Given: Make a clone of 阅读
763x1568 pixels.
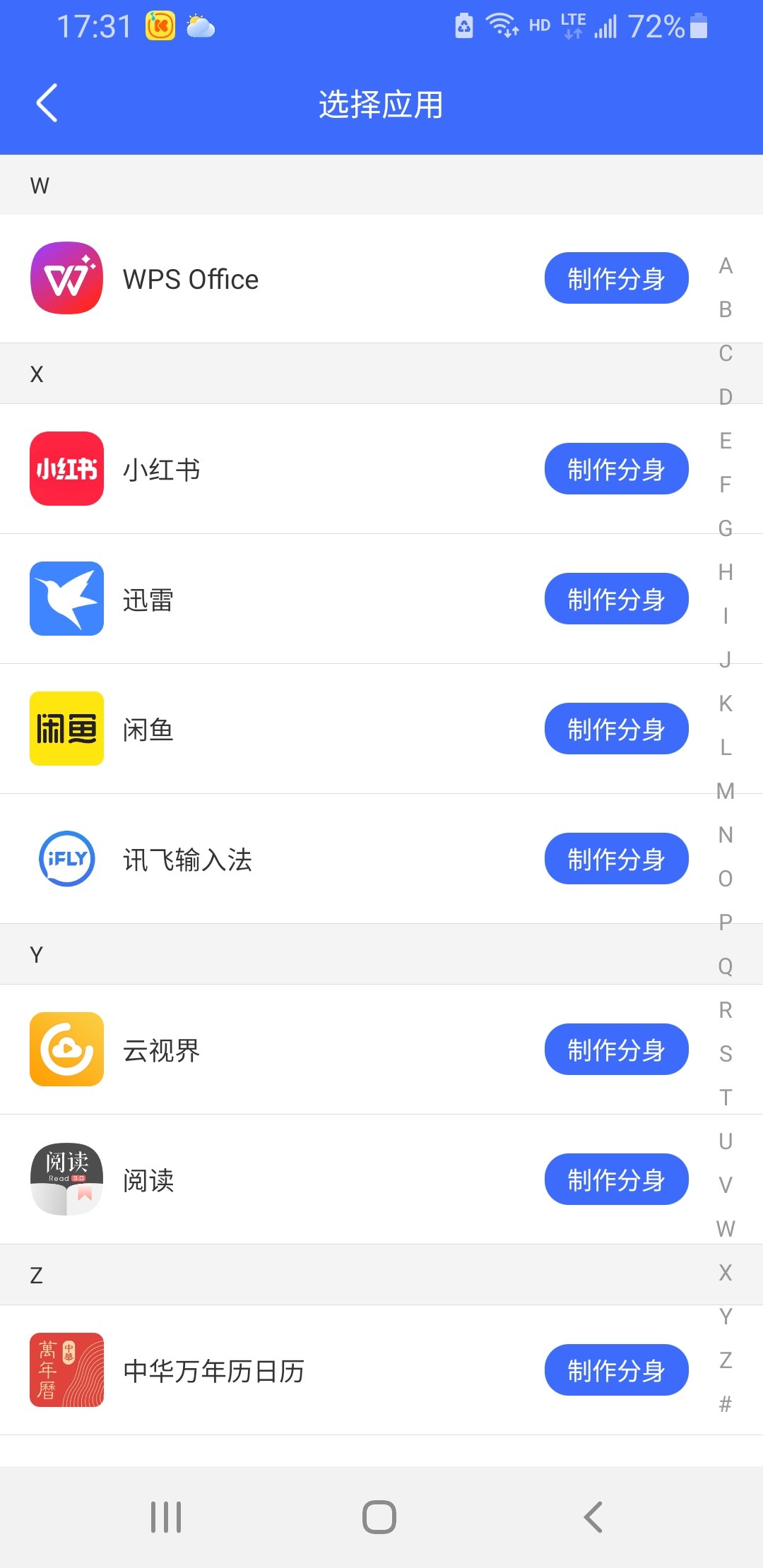Looking at the screenshot, I should click(x=616, y=1180).
